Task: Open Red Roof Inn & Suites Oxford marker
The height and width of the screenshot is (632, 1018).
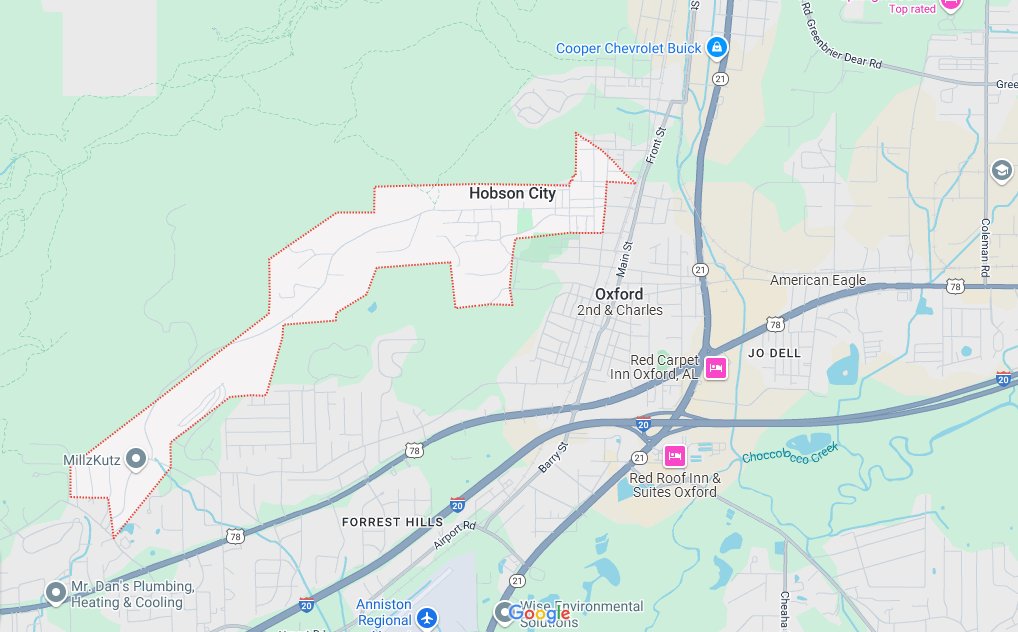Action: tap(674, 456)
